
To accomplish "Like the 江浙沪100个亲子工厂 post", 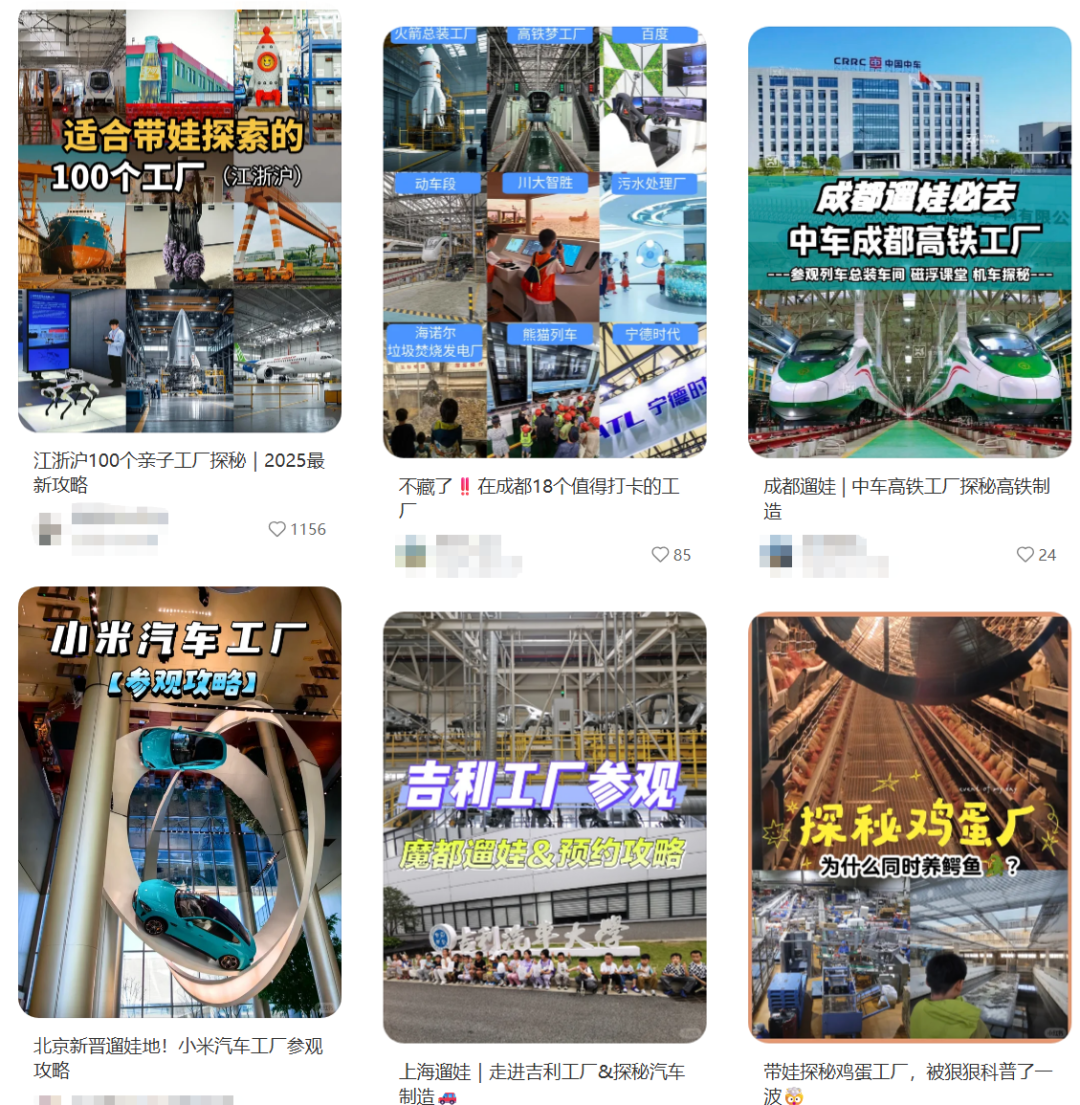I will (278, 529).
